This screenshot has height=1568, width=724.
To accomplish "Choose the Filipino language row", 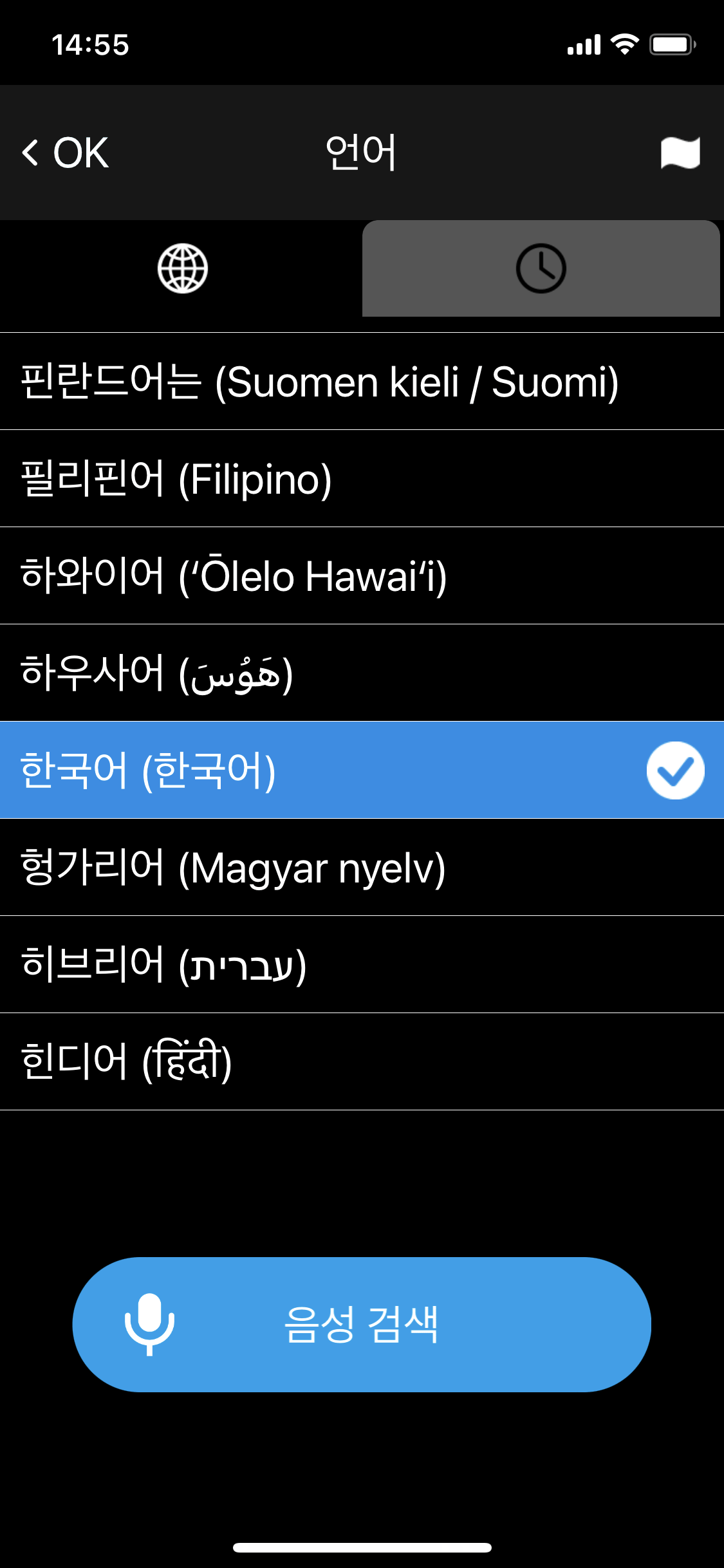I will click(x=362, y=479).
